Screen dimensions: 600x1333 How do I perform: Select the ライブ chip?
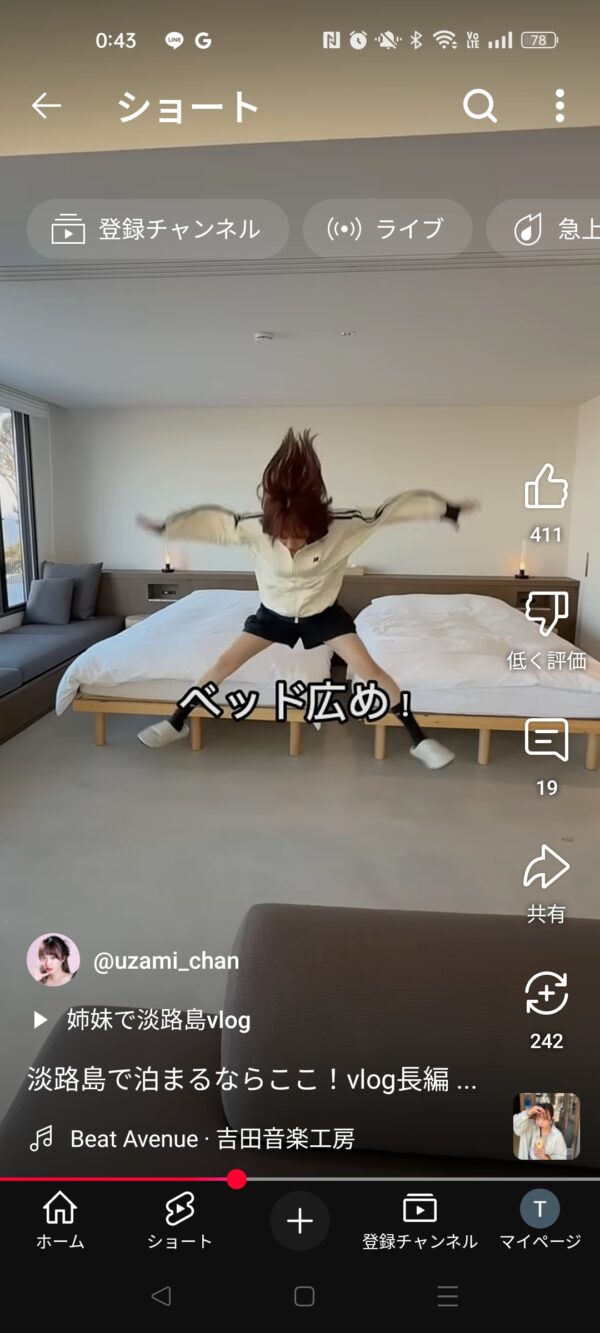click(387, 229)
